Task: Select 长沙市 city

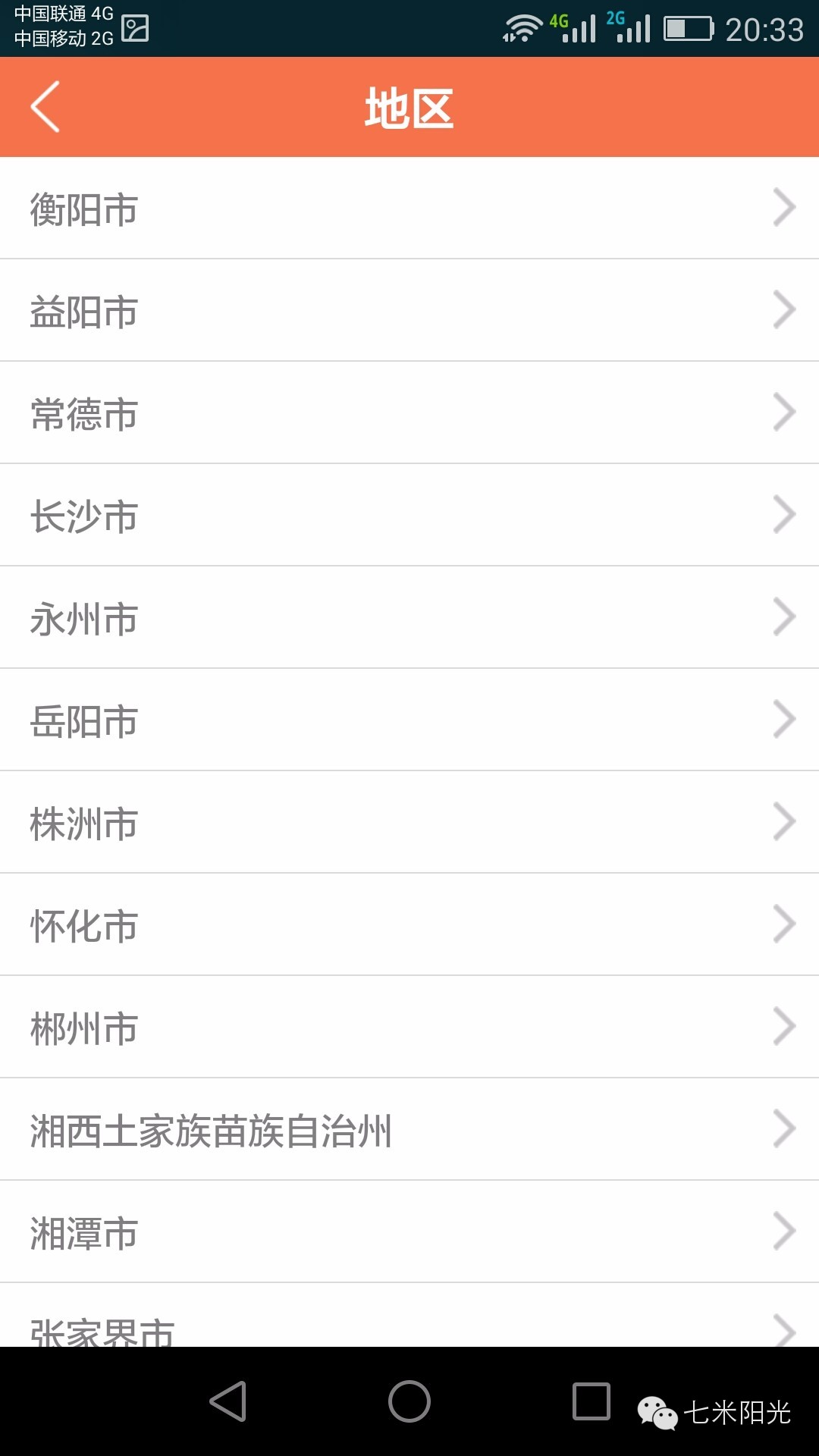Action: [x=409, y=516]
